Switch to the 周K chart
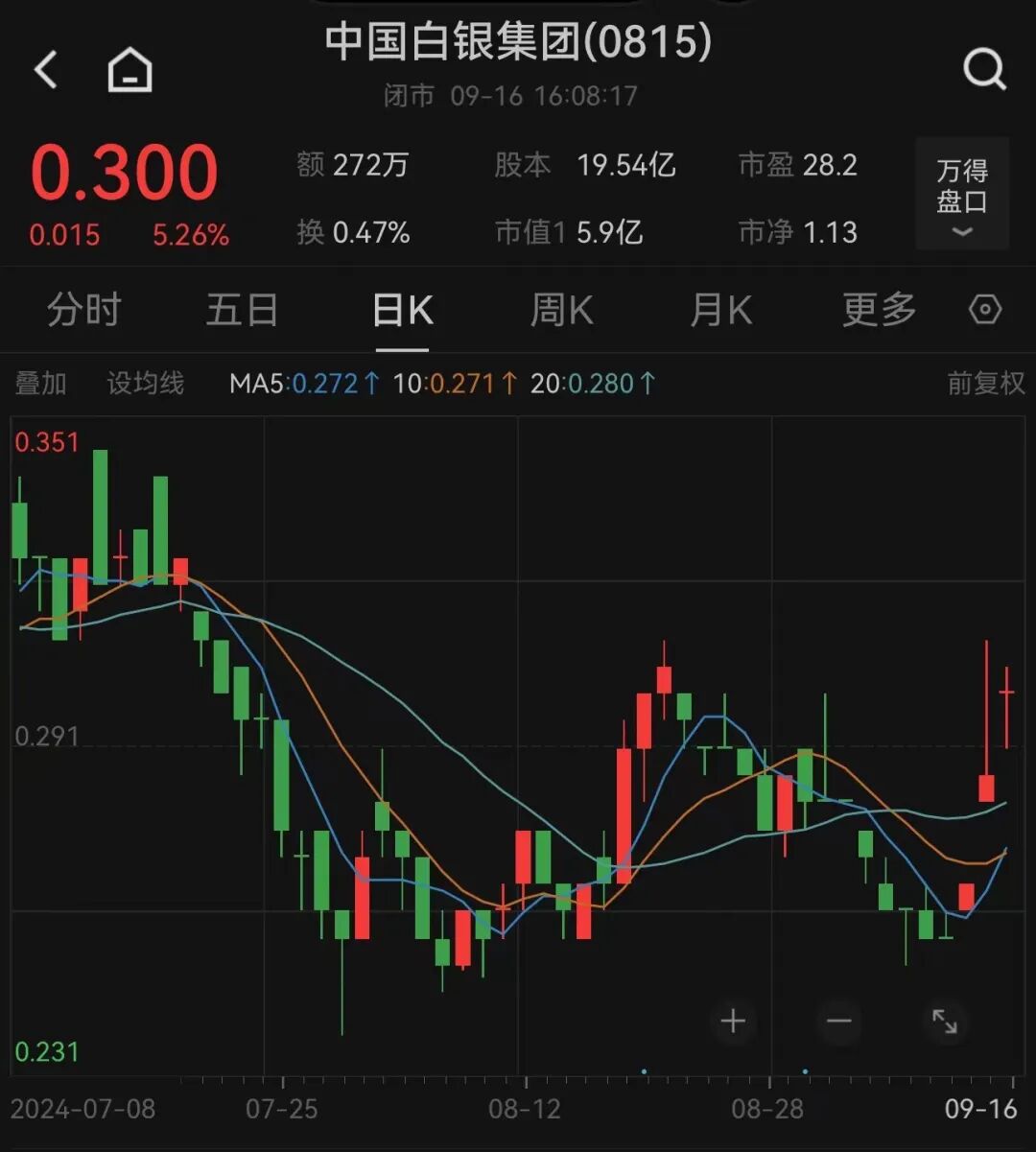Image resolution: width=1036 pixels, height=1152 pixels. [561, 311]
